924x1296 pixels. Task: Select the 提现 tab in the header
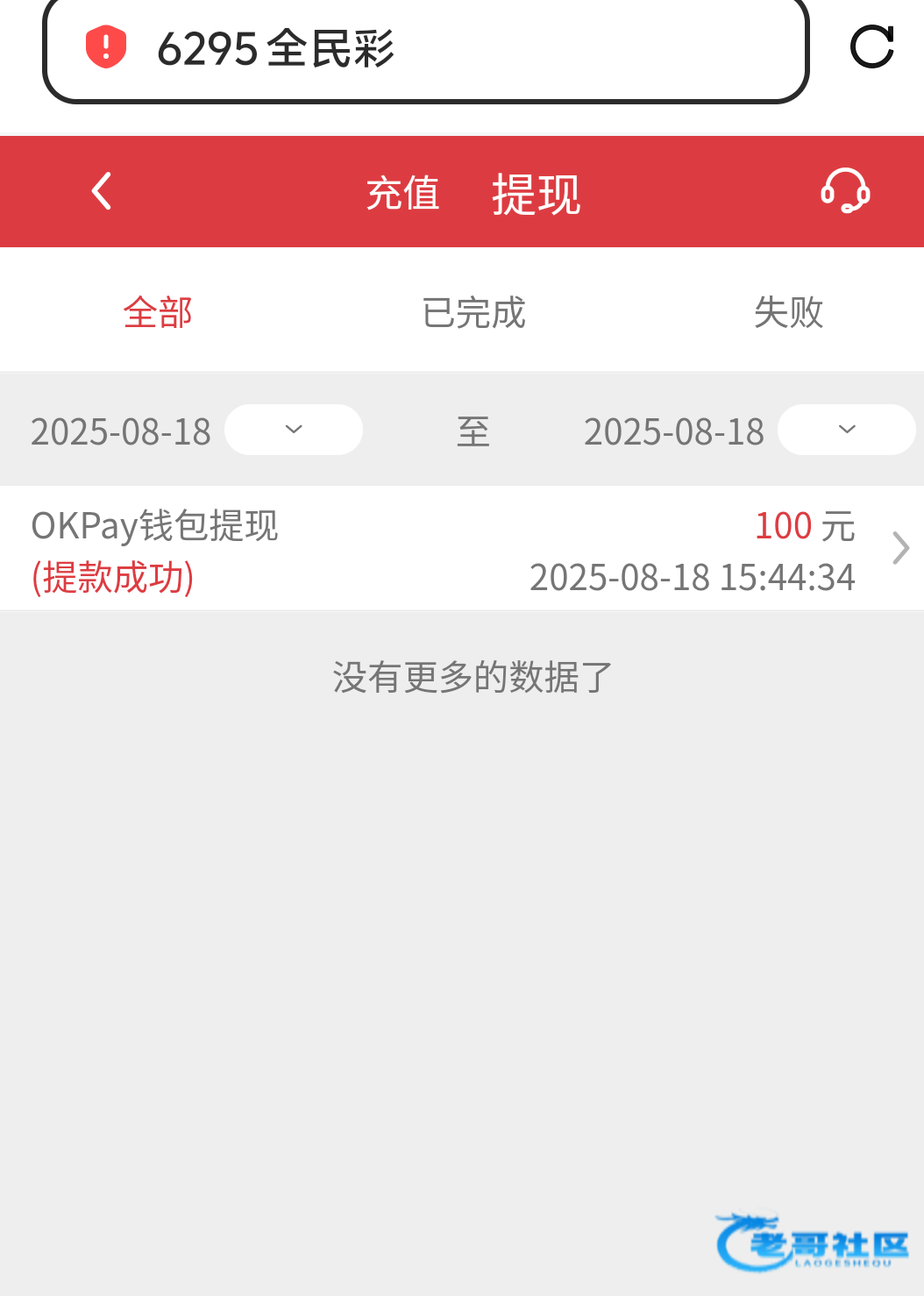536,194
